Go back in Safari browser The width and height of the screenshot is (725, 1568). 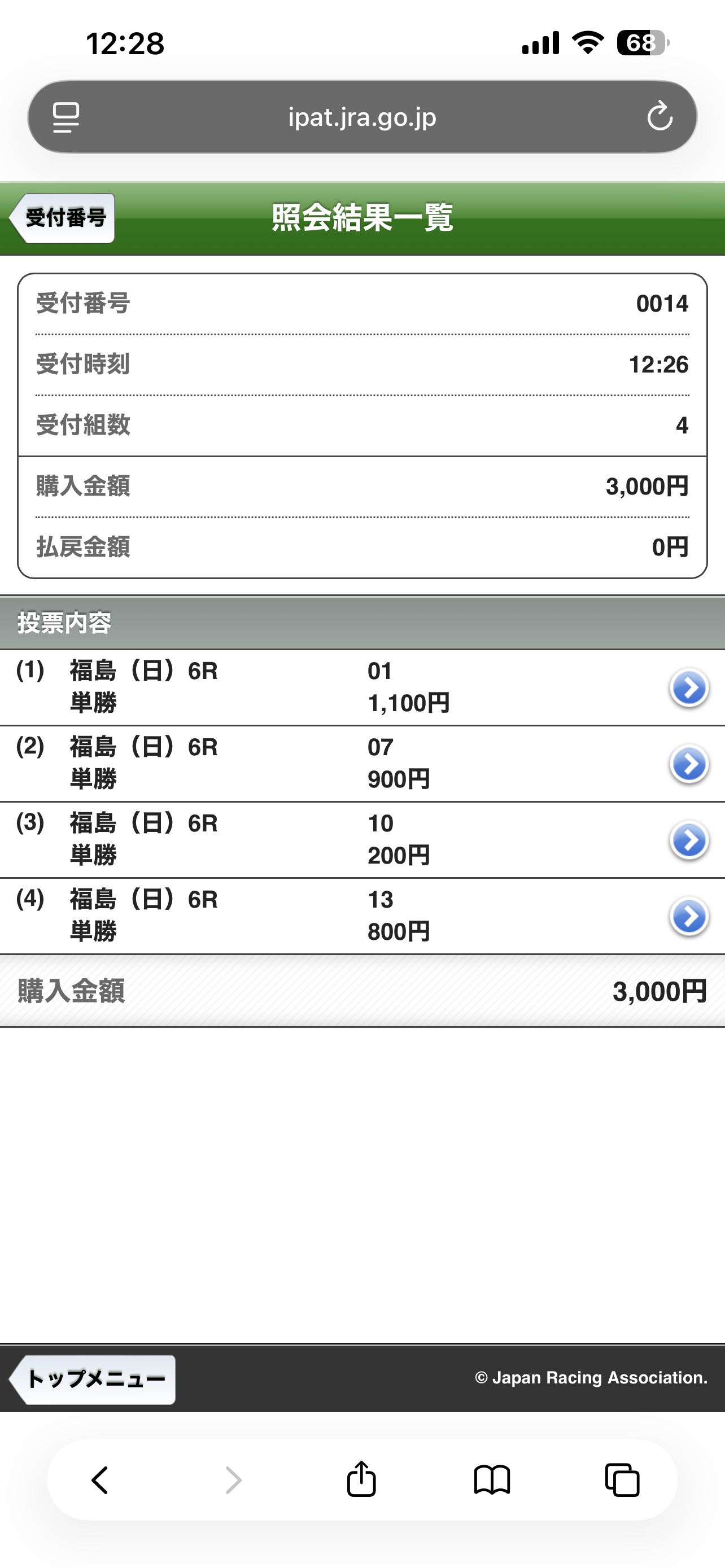100,1480
